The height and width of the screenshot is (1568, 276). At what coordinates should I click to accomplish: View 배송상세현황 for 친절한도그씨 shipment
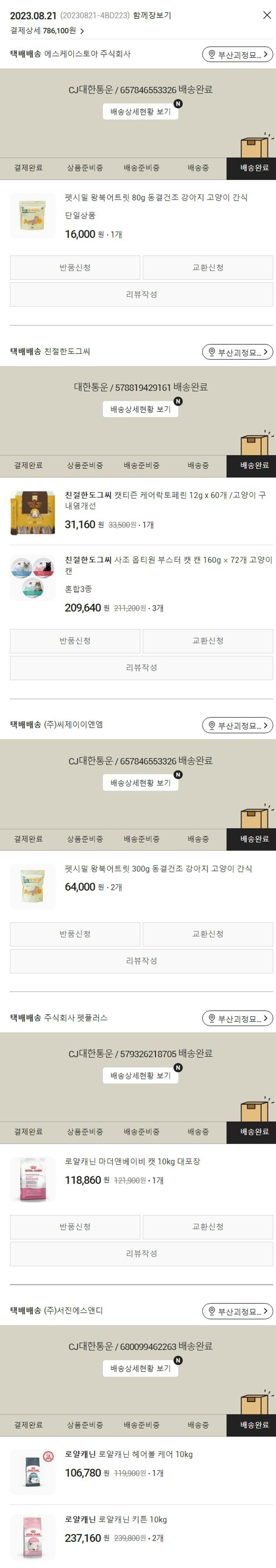click(x=141, y=409)
